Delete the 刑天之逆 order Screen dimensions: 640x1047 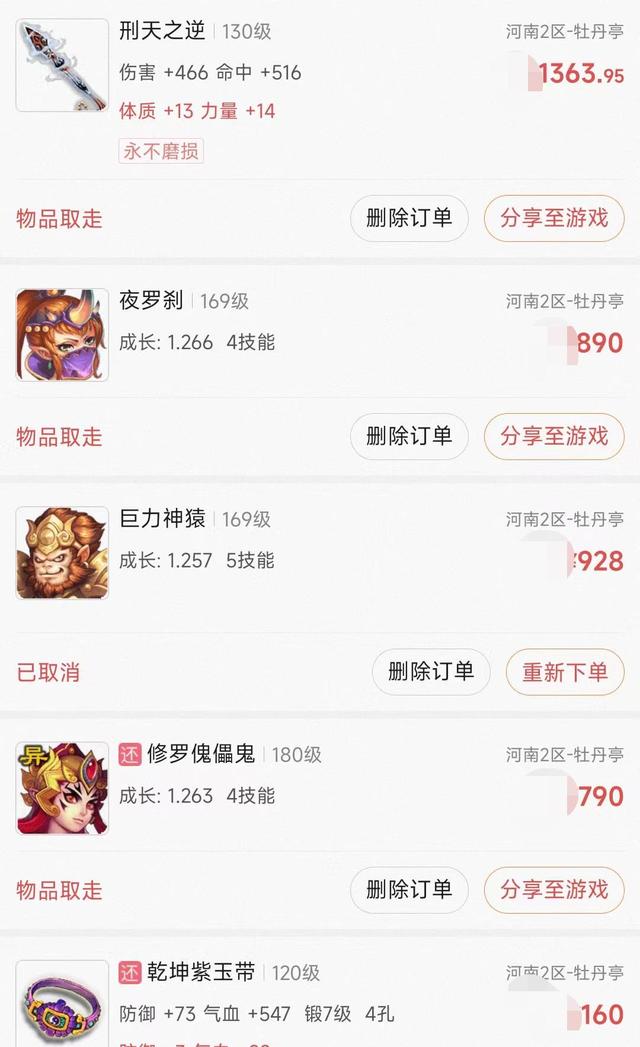point(409,218)
